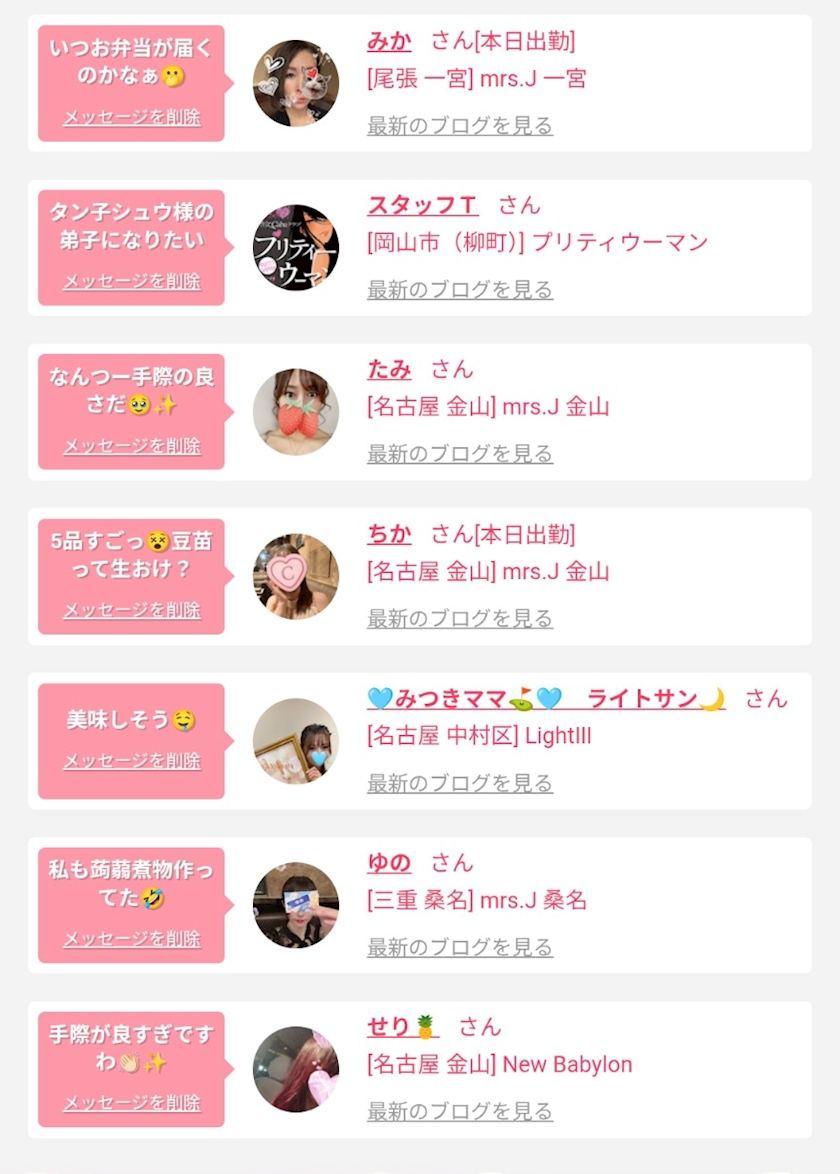The image size is (840, 1174).
Task: View みつきママ's latest blog
Action: (460, 783)
